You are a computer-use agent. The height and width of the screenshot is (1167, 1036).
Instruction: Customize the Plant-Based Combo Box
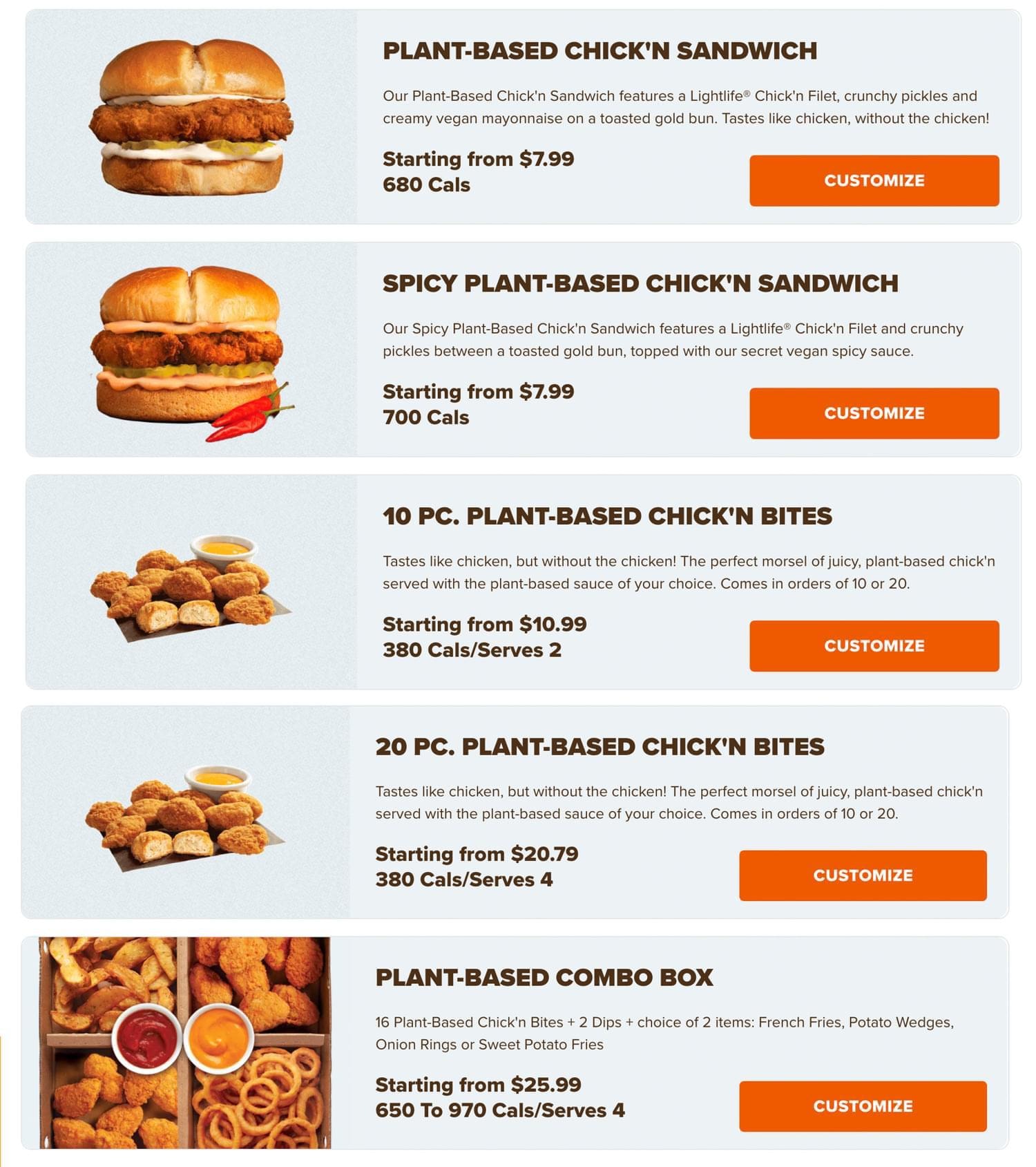click(862, 1106)
